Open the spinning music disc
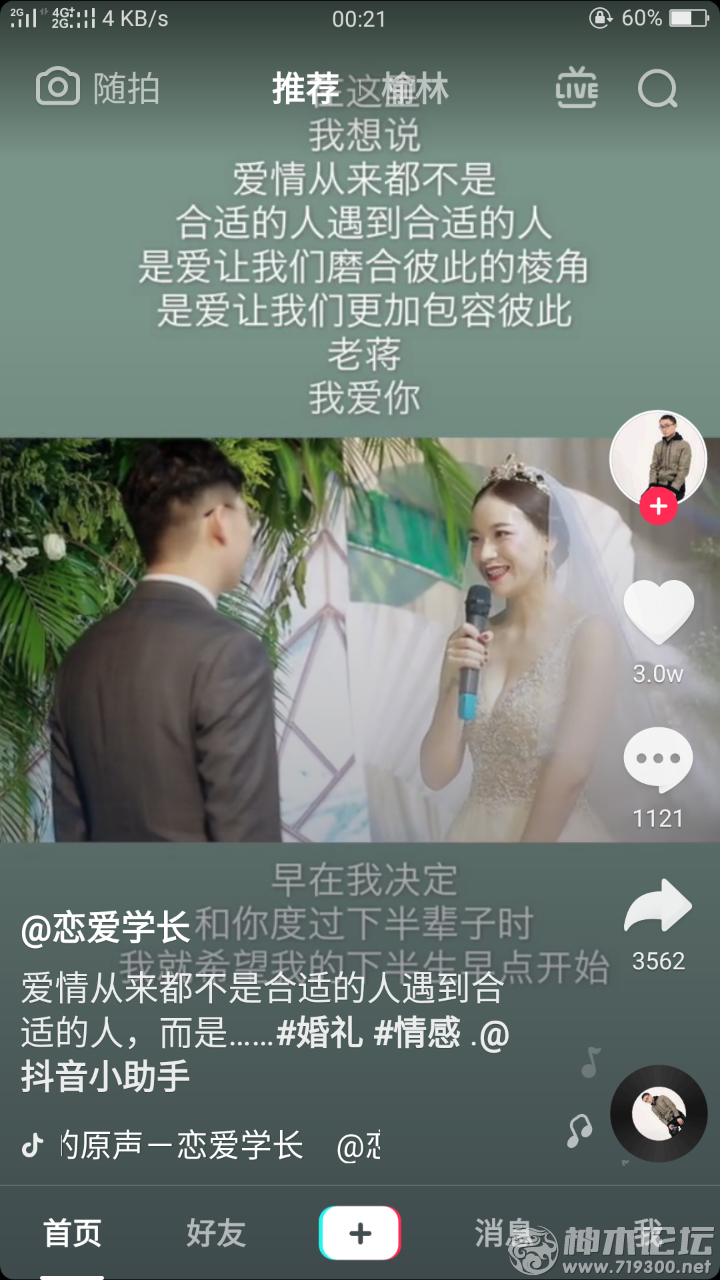 tap(658, 1112)
